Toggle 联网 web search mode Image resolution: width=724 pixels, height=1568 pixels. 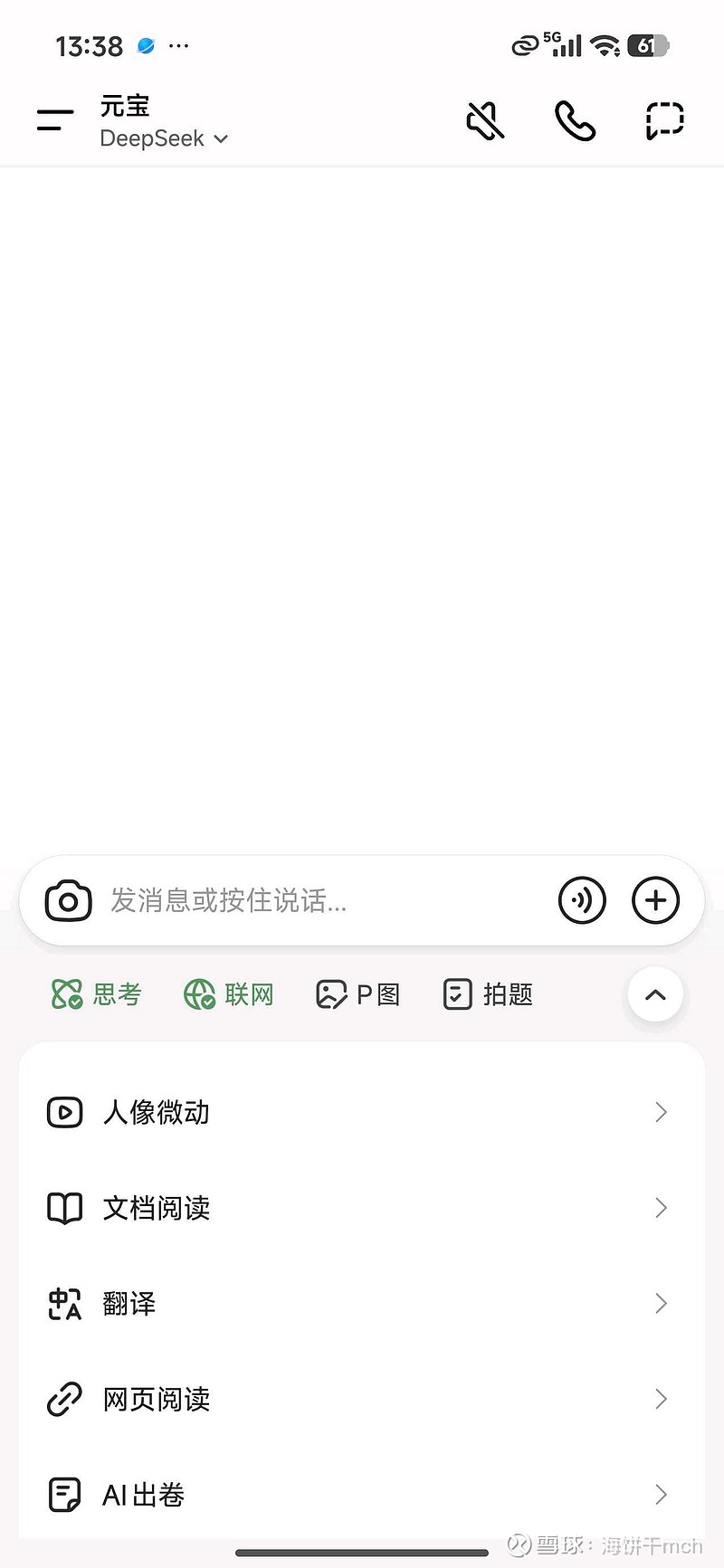click(229, 993)
